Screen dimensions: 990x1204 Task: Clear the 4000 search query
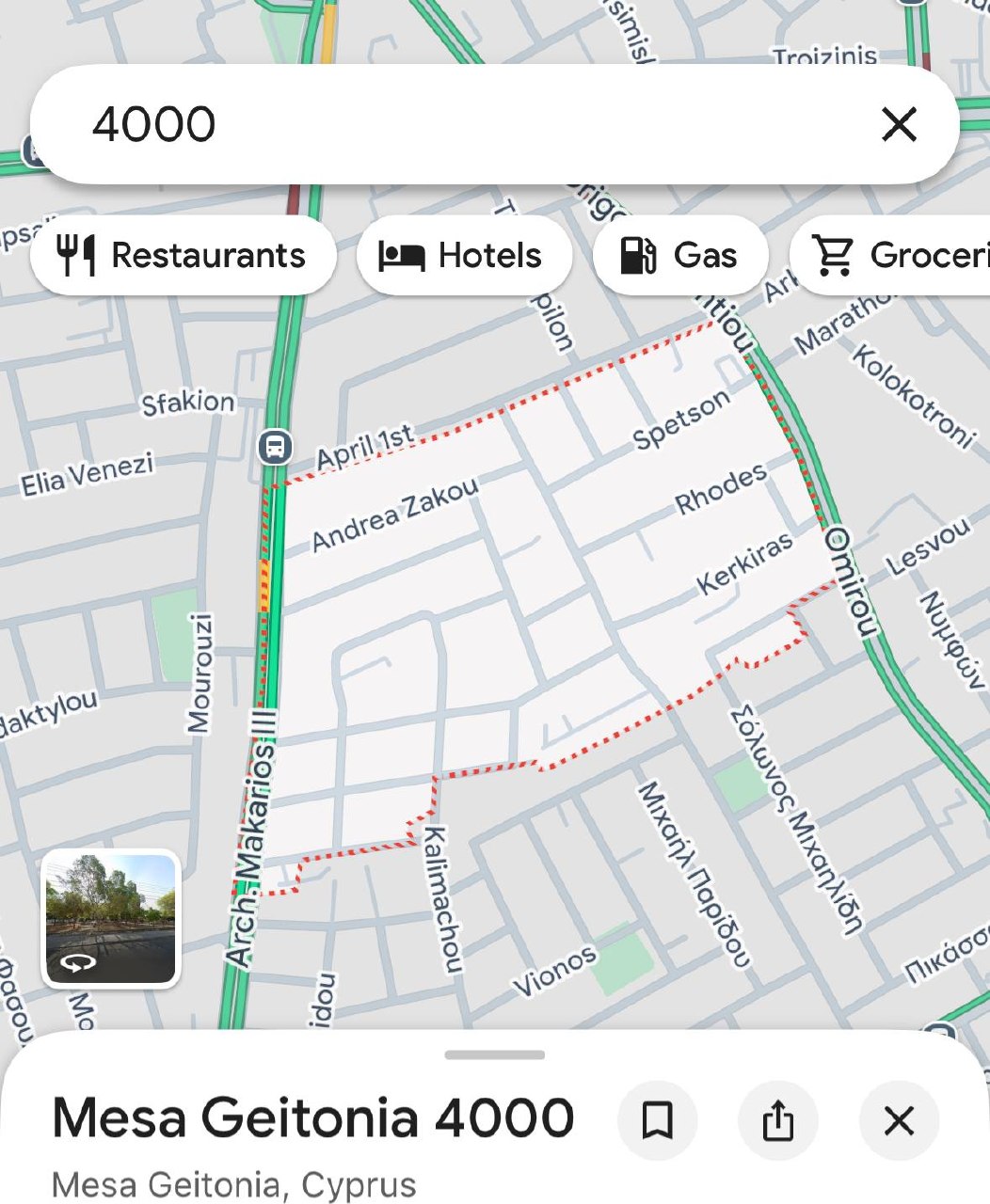coord(899,123)
